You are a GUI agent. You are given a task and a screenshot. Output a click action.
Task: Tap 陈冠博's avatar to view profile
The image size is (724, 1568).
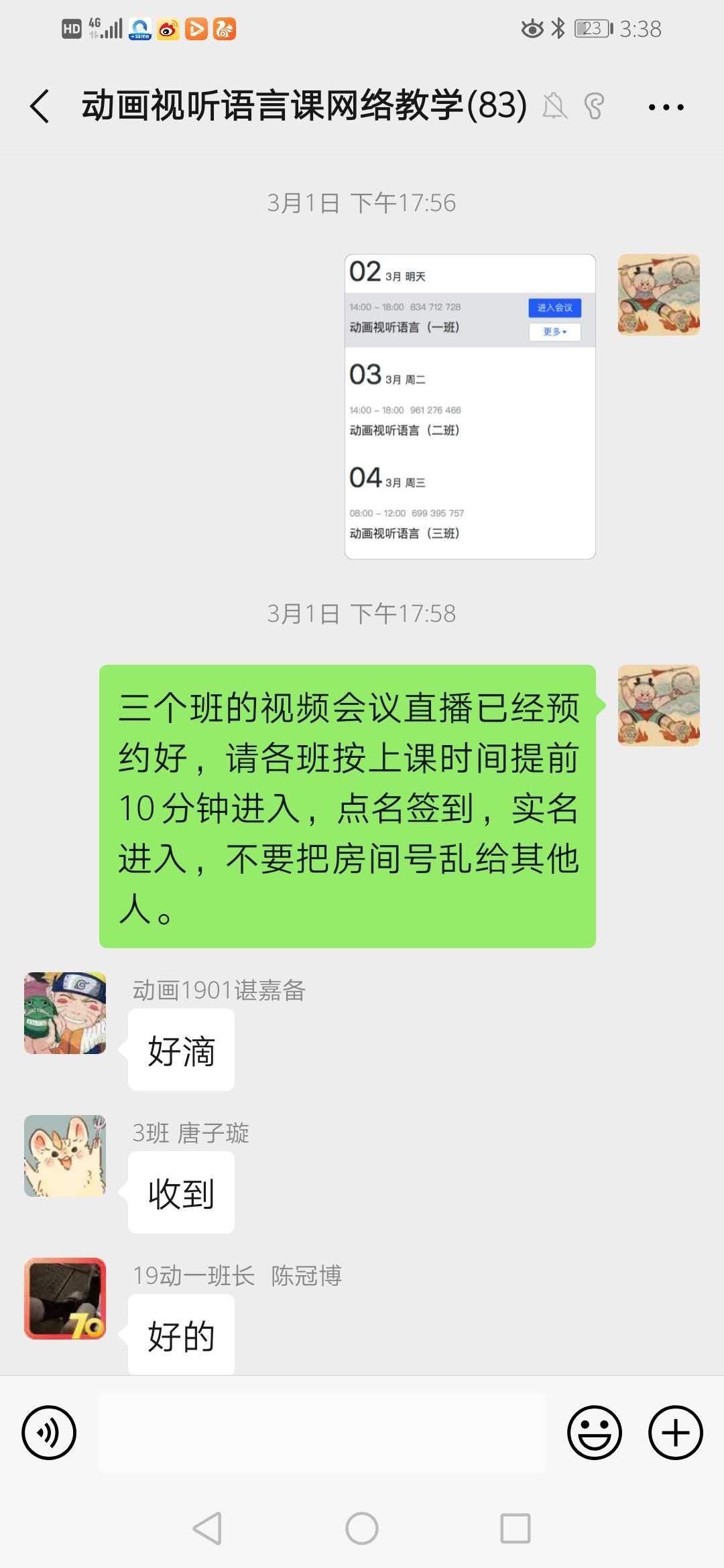coord(65,1298)
